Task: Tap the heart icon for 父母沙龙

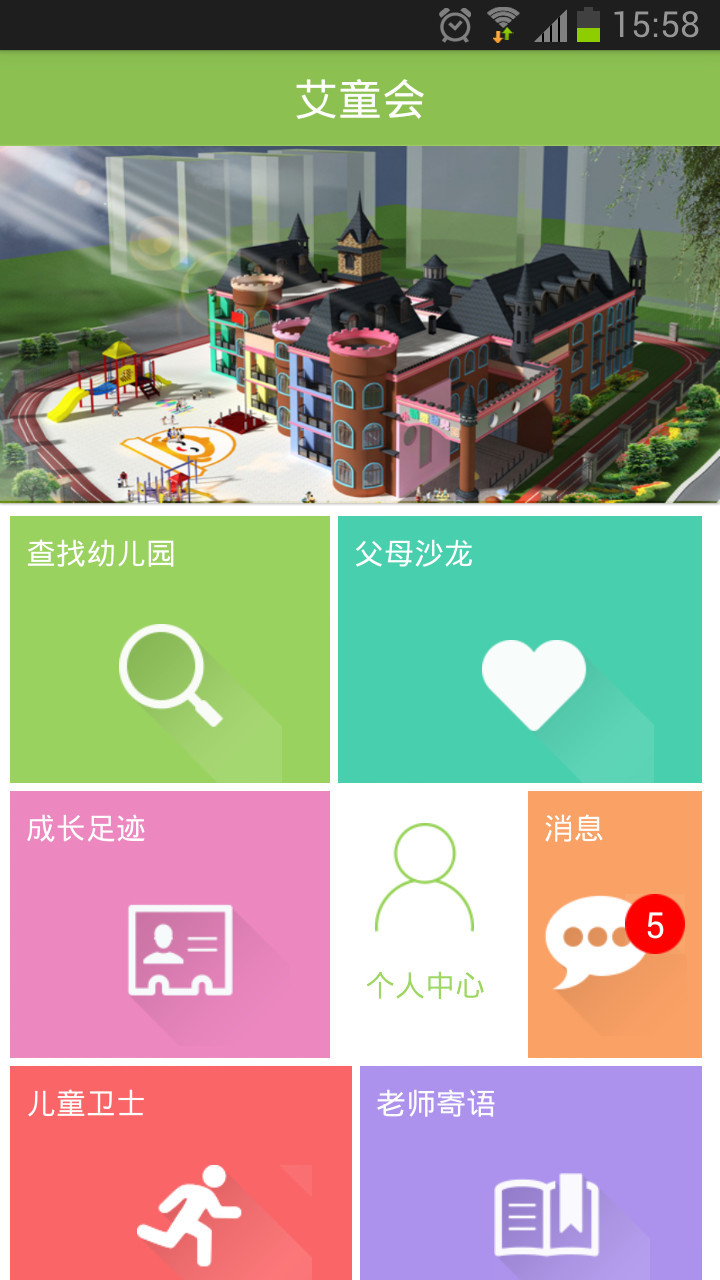Action: pyautogui.click(x=533, y=680)
